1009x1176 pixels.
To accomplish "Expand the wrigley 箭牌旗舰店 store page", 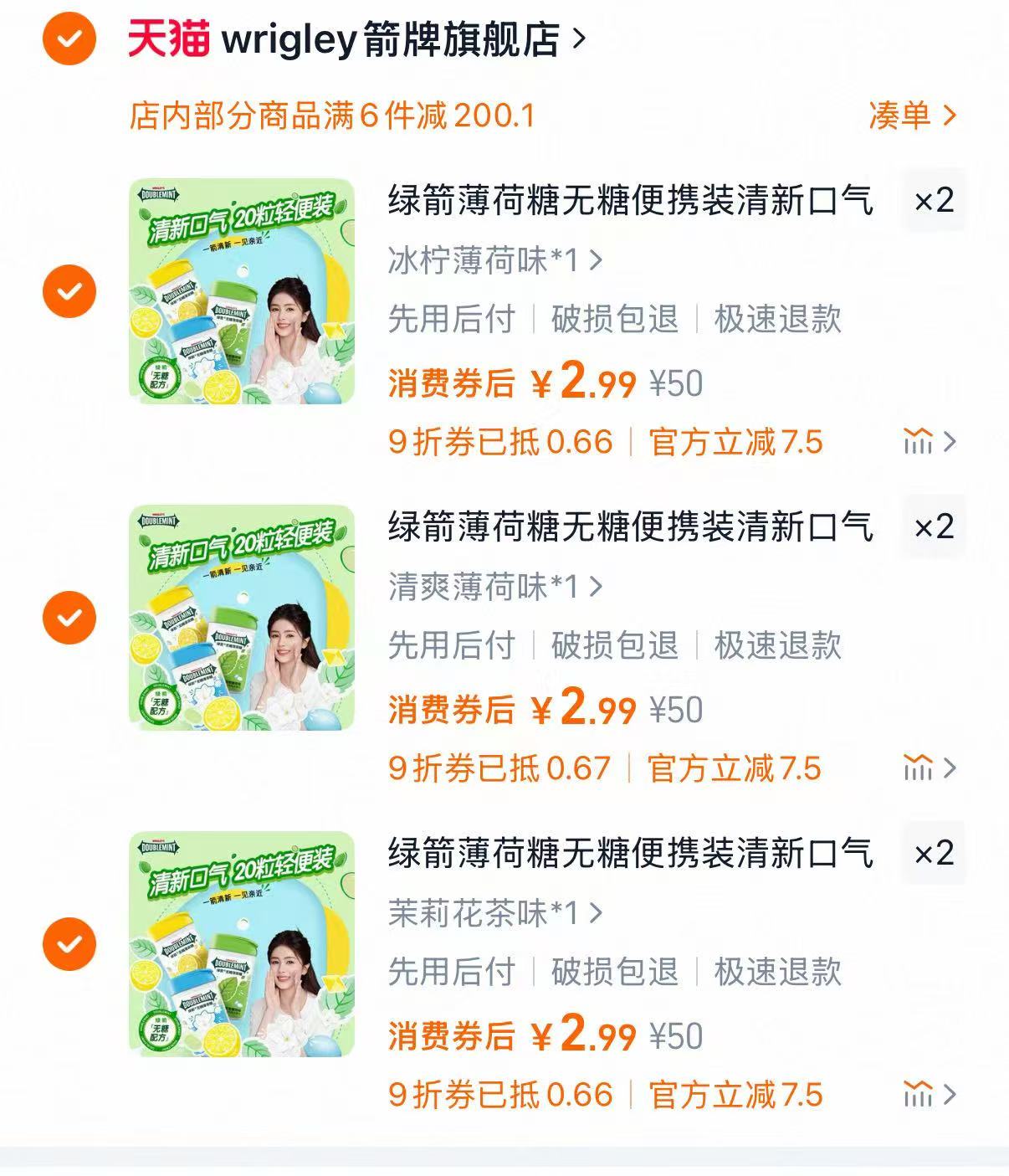I will (x=402, y=42).
